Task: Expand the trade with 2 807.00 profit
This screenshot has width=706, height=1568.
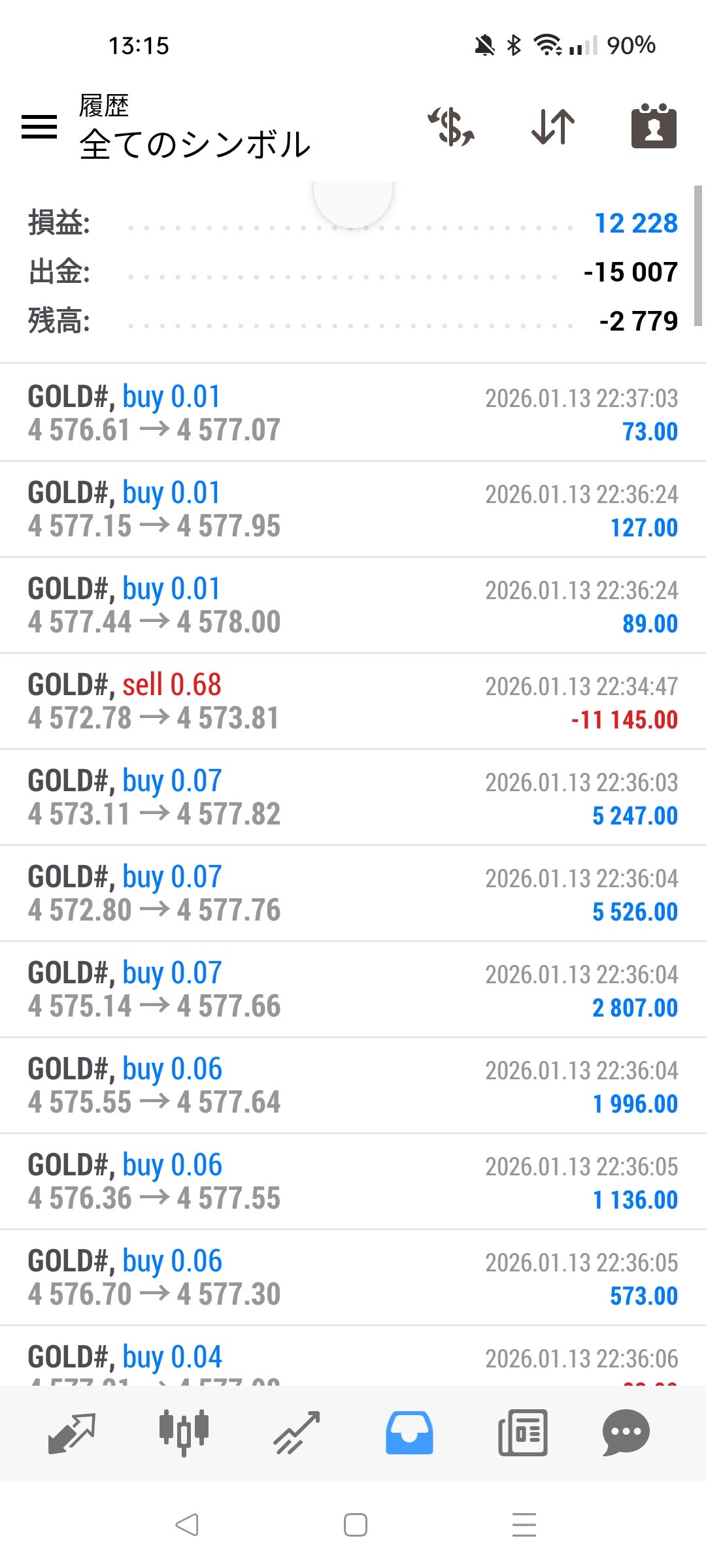Action: [x=353, y=990]
